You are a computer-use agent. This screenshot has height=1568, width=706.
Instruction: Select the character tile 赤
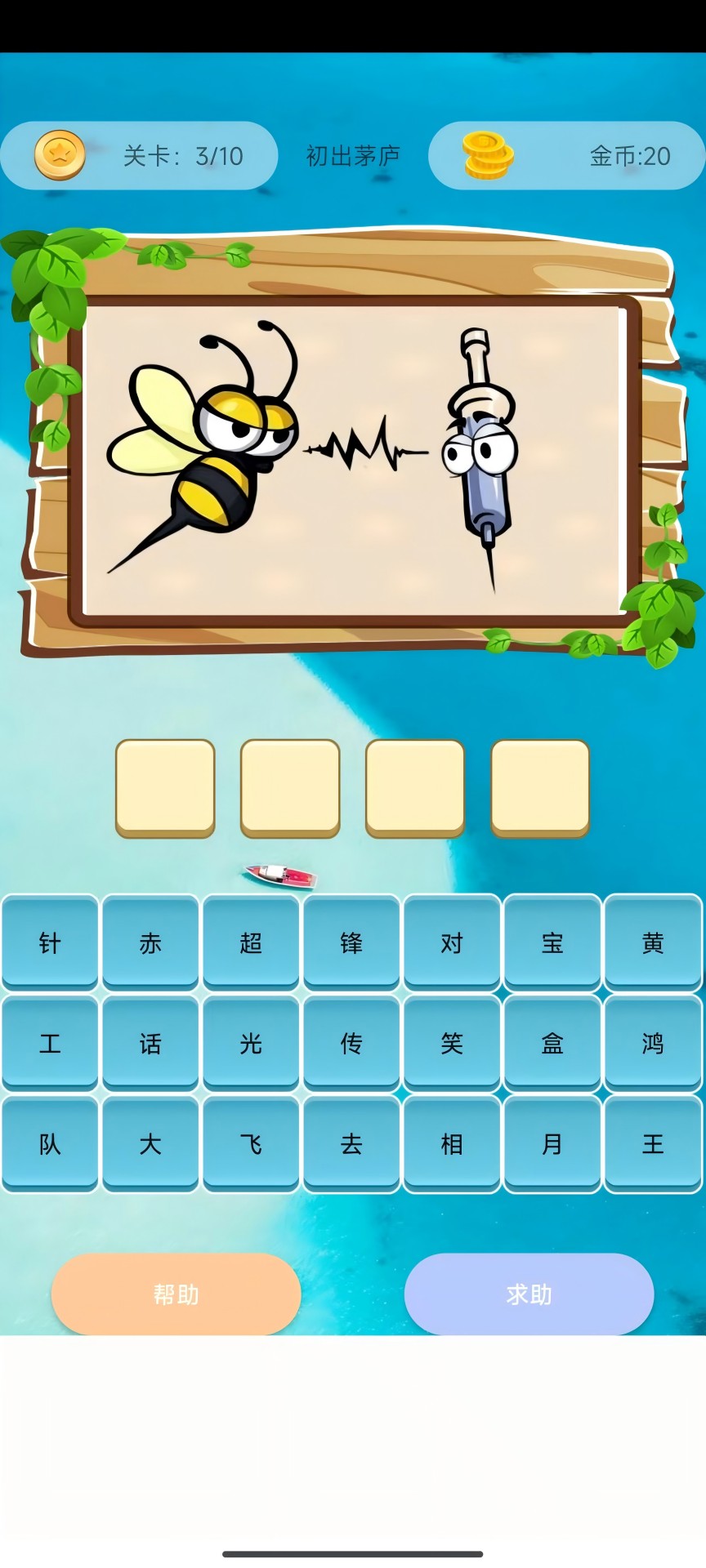pyautogui.click(x=150, y=942)
